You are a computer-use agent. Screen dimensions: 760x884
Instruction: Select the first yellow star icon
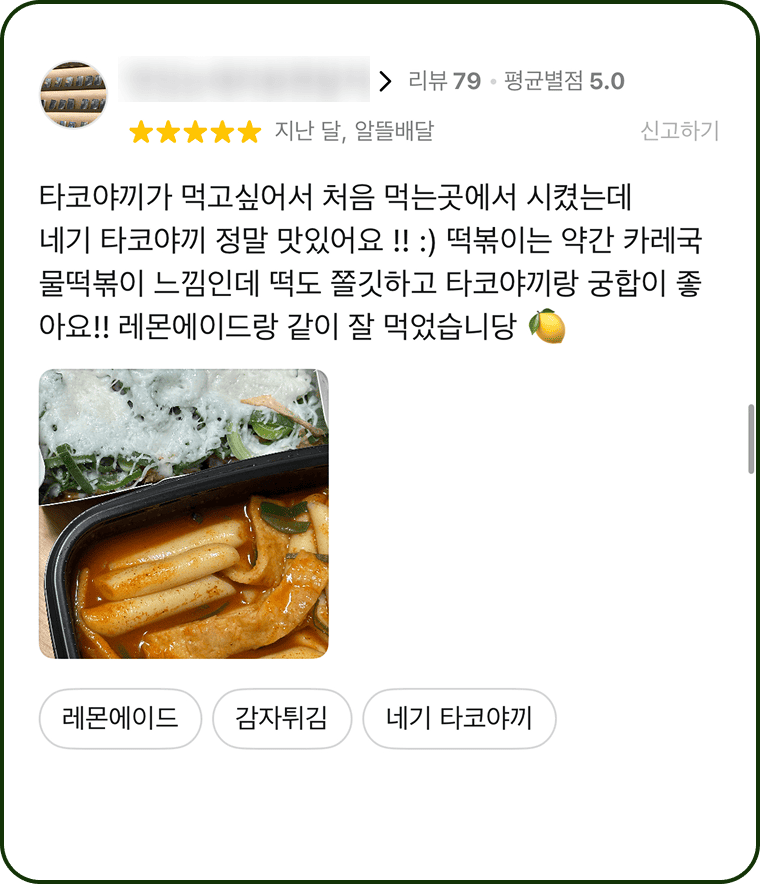point(141,131)
